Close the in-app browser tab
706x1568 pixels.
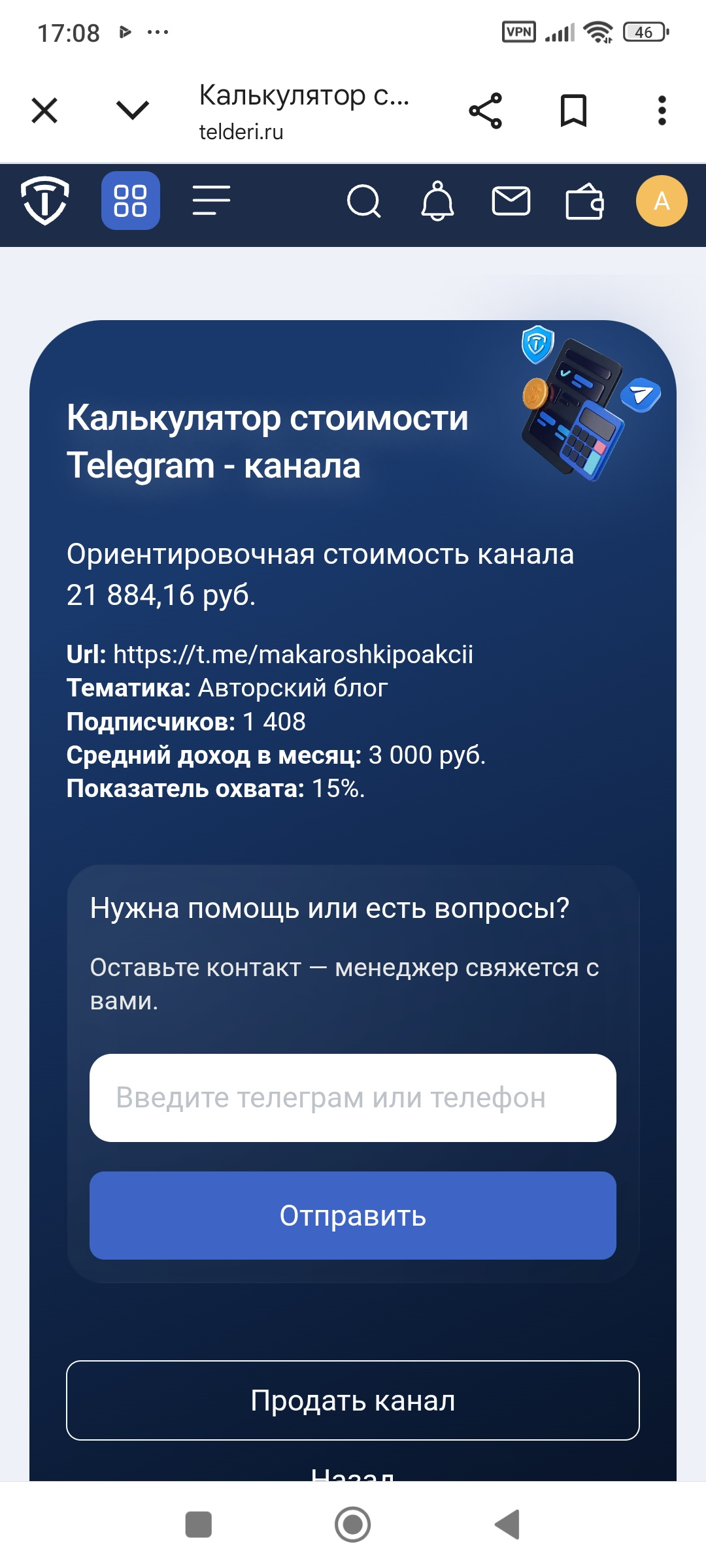44,110
